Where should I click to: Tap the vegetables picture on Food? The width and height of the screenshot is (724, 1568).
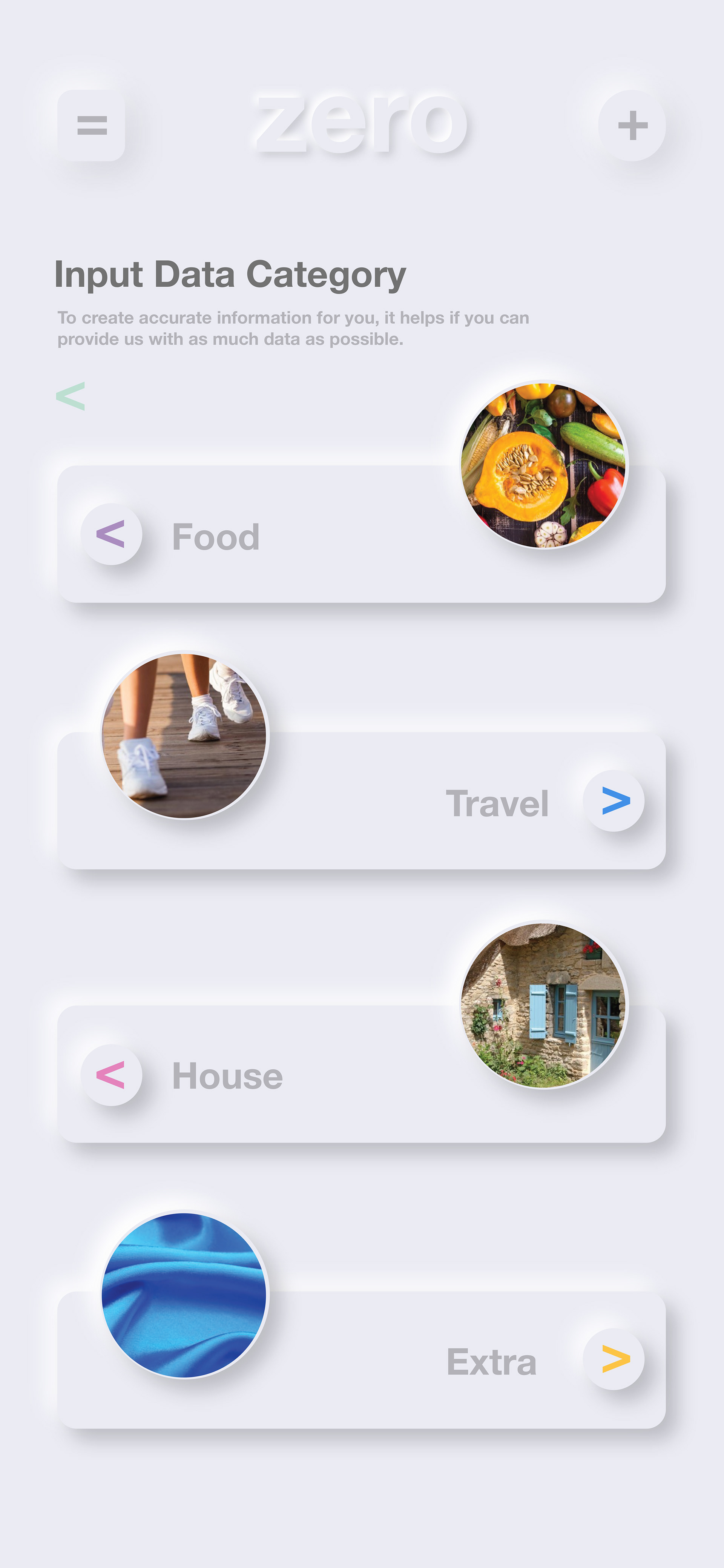[x=543, y=464]
